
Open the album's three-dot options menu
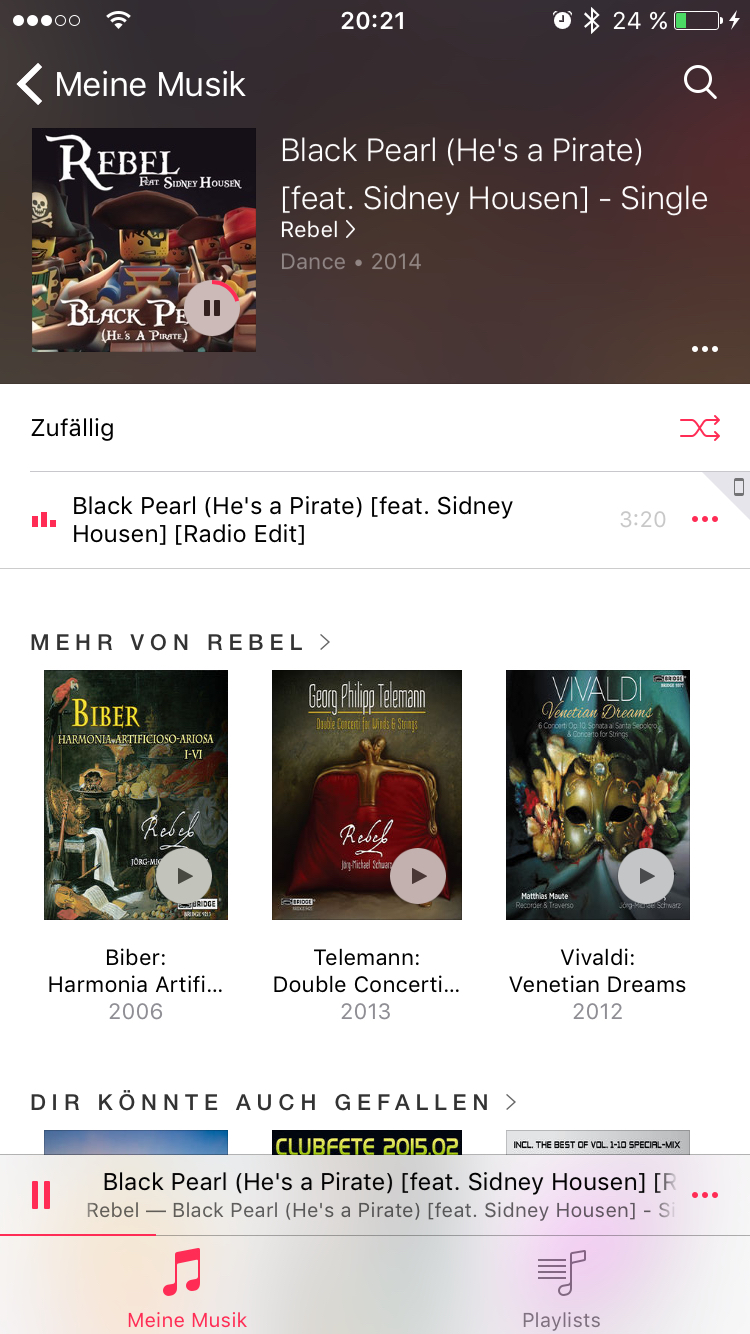(x=705, y=349)
